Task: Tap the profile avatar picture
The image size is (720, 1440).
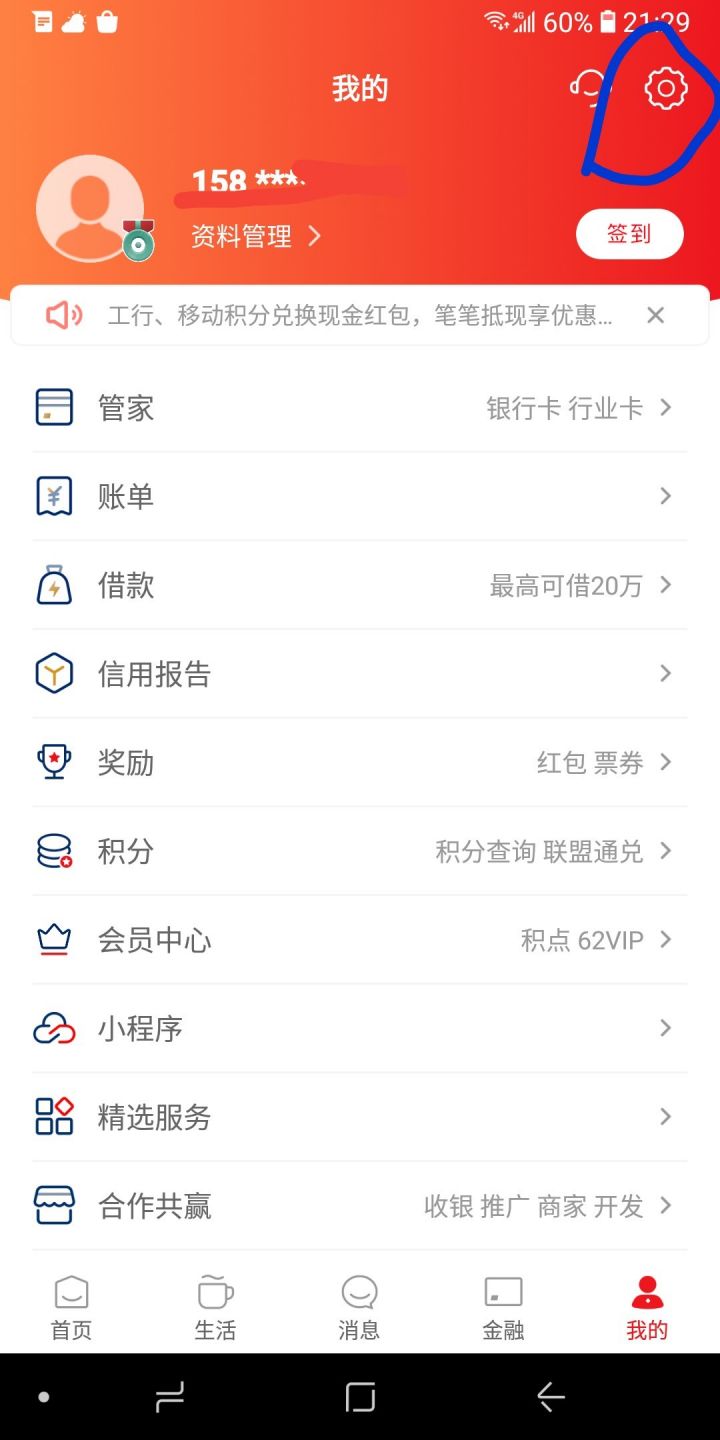Action: 90,209
